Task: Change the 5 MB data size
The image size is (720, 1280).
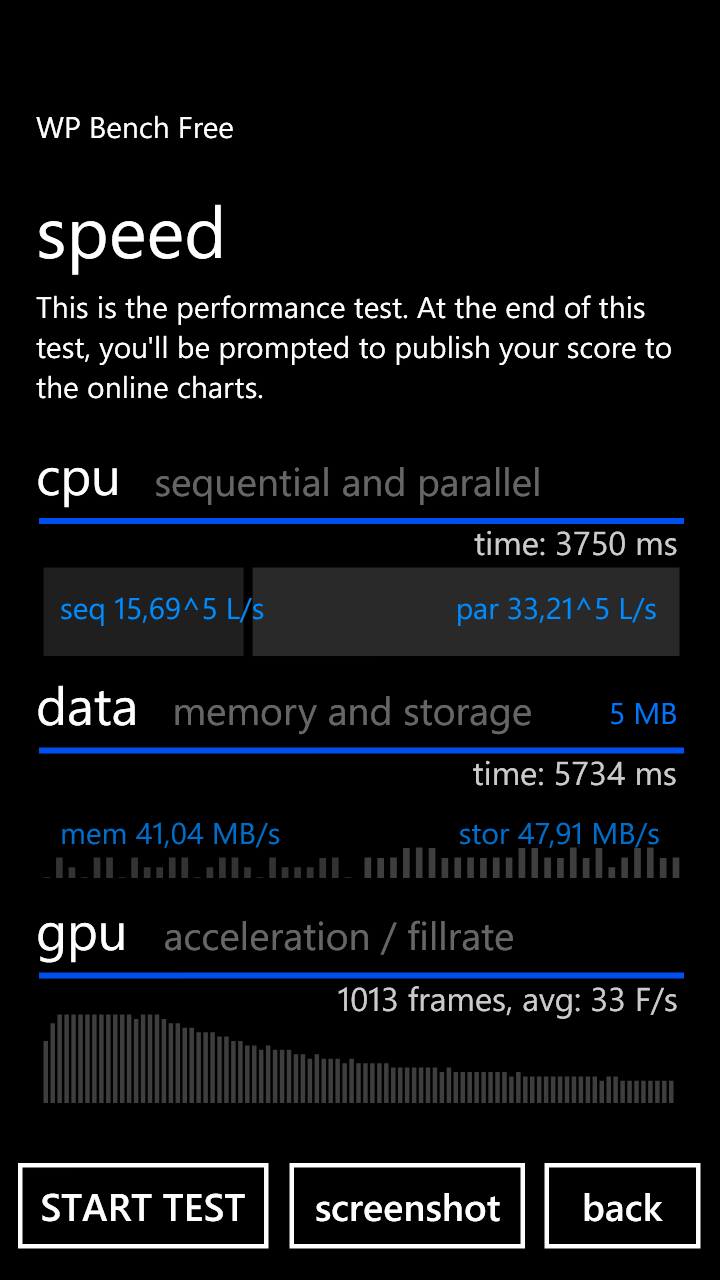Action: pos(643,714)
